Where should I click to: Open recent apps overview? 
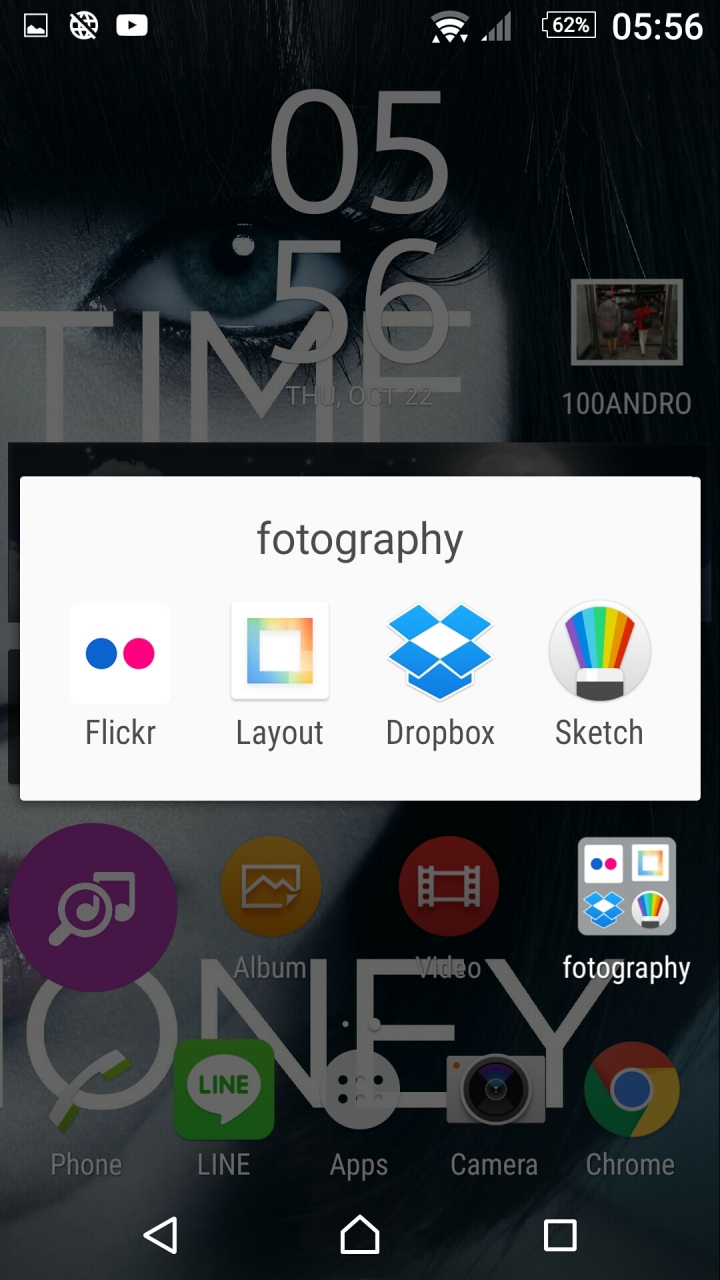560,1235
